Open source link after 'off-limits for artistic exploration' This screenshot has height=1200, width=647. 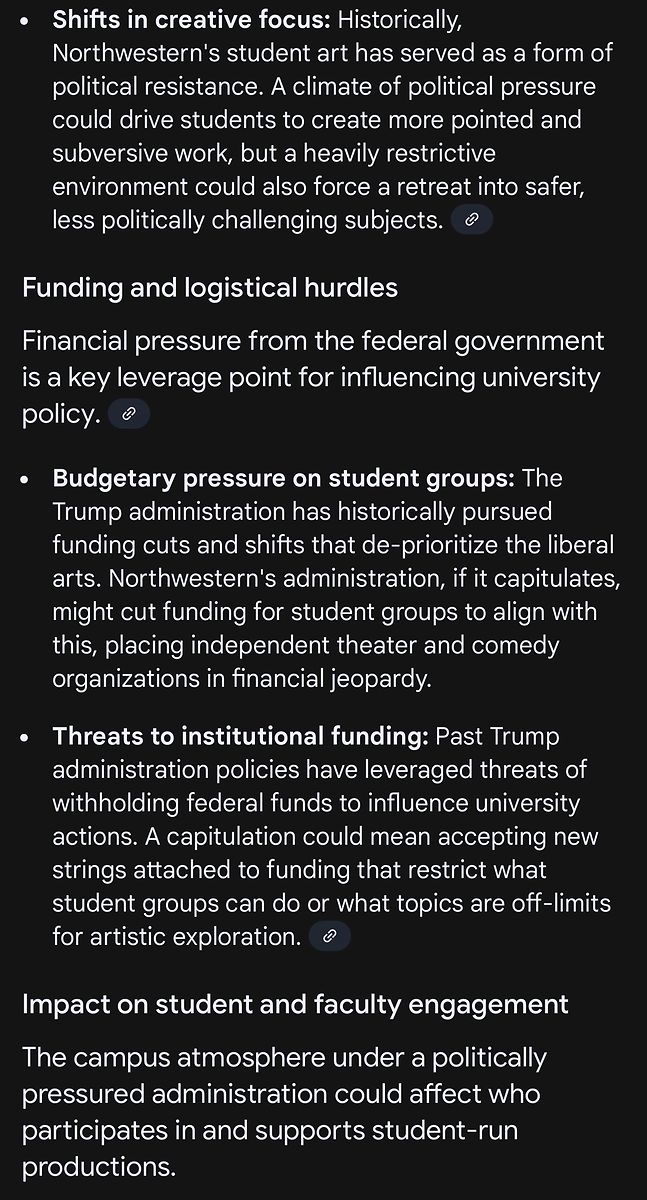329,936
